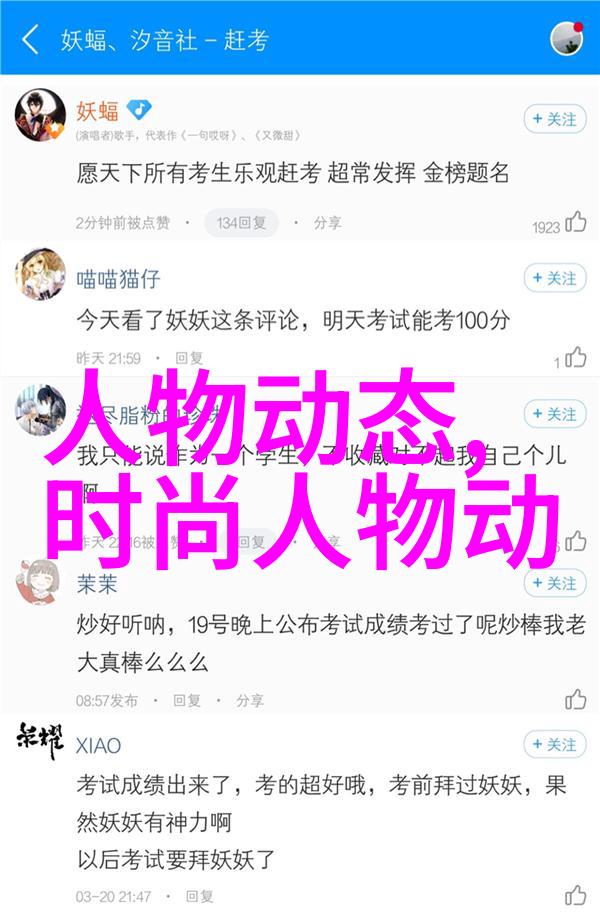Go back using the top arrow
Screen dimensions: 600x915
(x=31, y=40)
